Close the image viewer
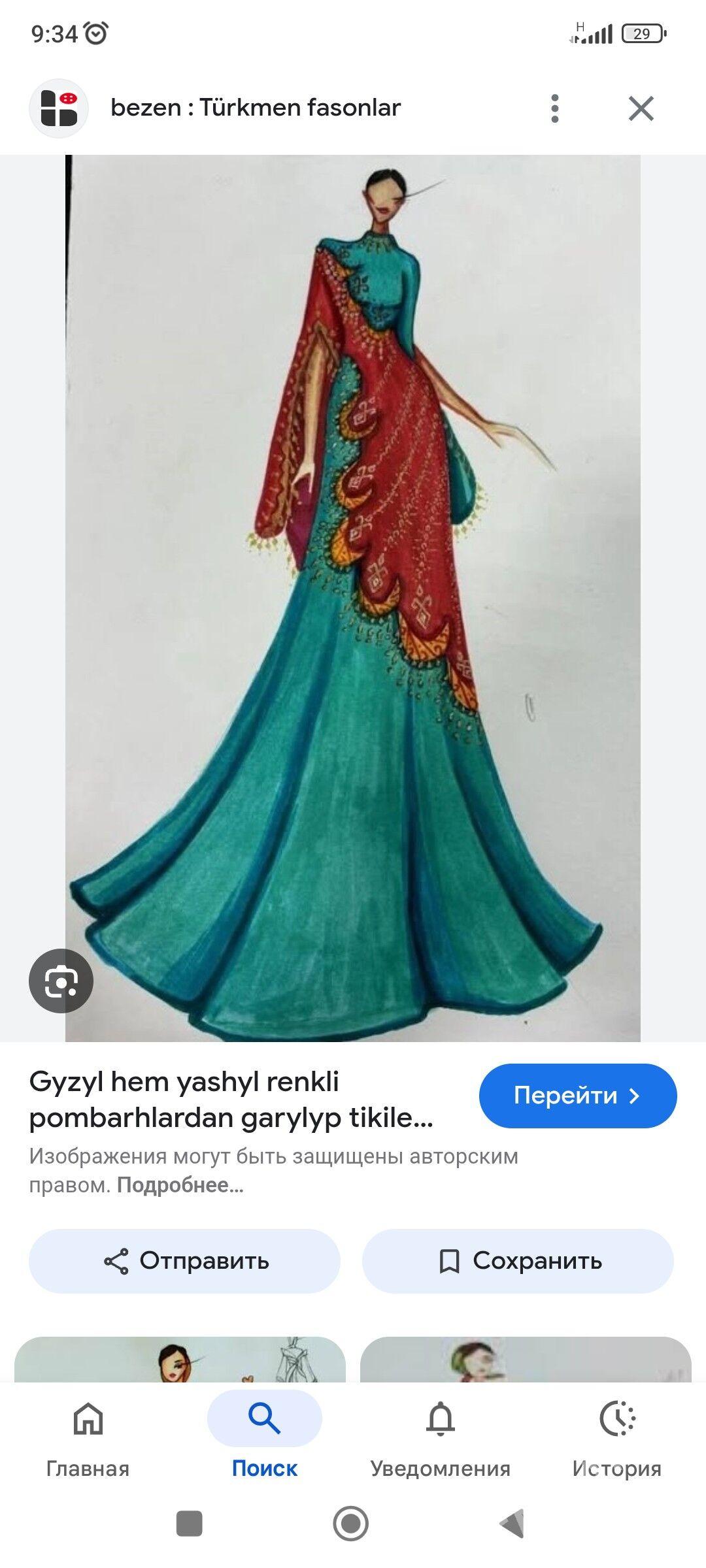This screenshot has width=706, height=1568. coord(641,108)
